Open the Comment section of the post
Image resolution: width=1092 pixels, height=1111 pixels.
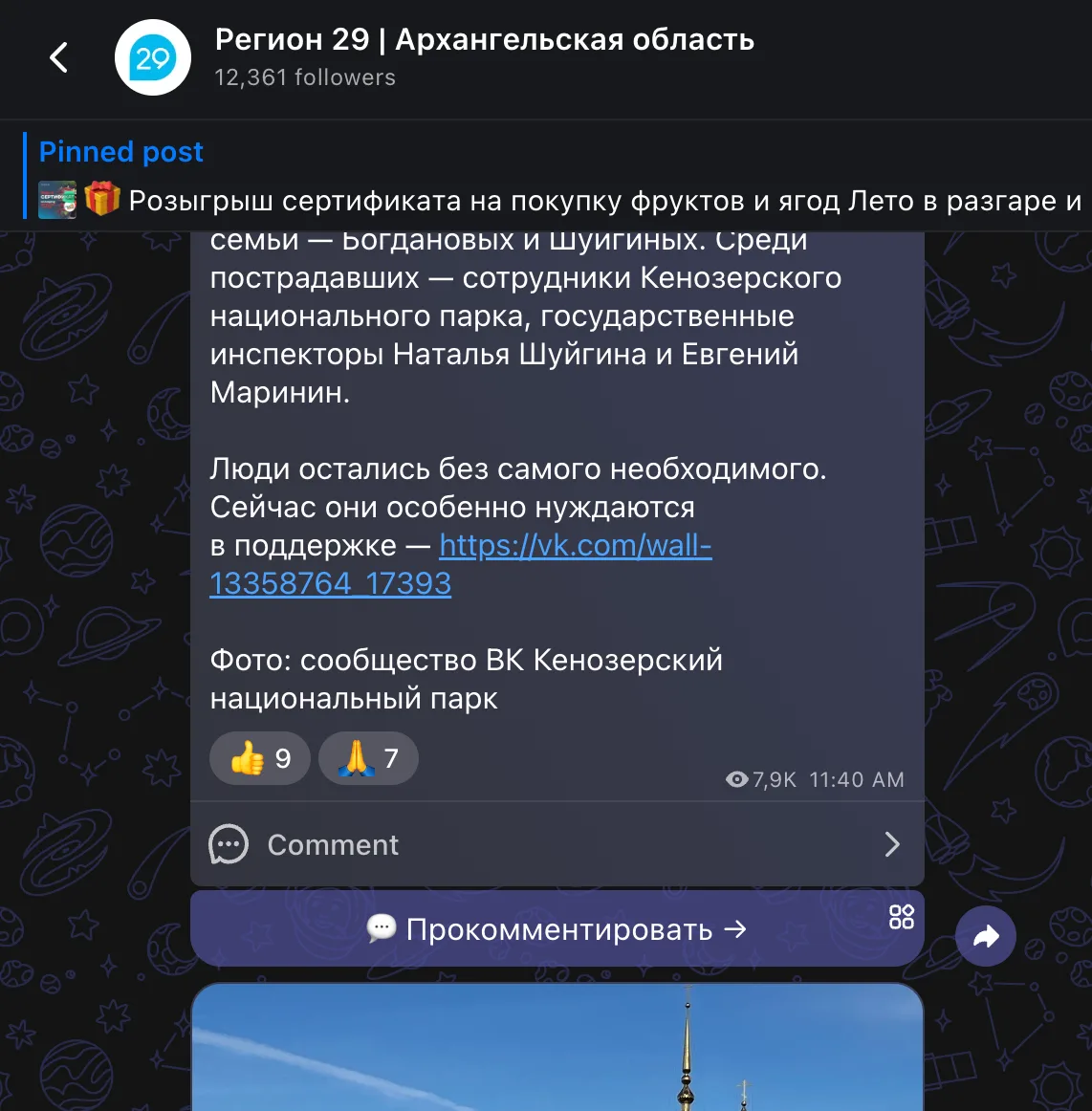557,844
